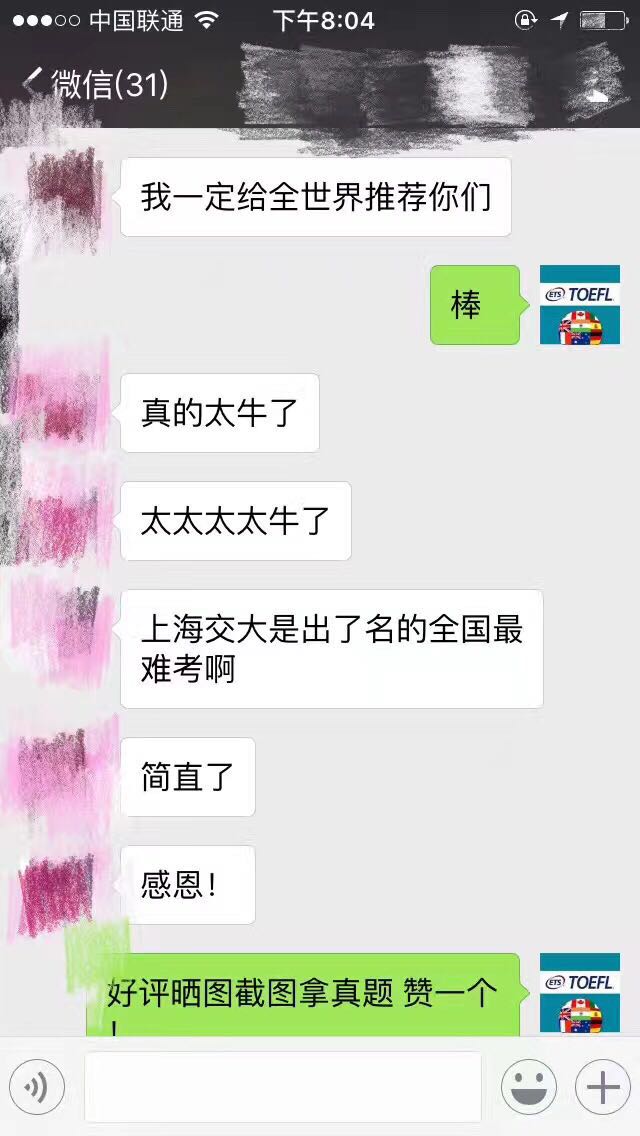Open the plus attachment menu
Image resolution: width=640 pixels, height=1136 pixels.
point(602,1086)
